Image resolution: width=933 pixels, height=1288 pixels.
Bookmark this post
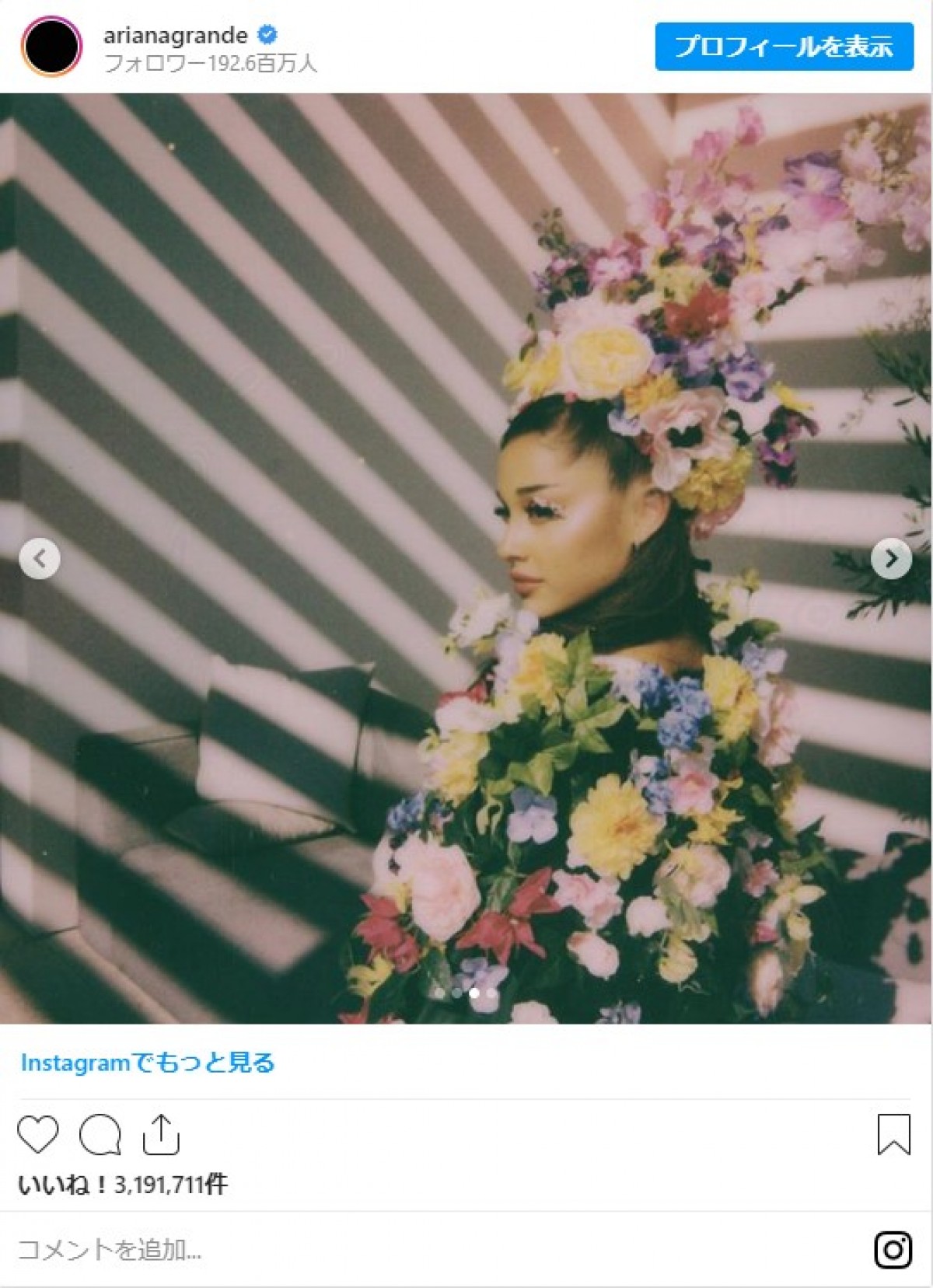[893, 1134]
